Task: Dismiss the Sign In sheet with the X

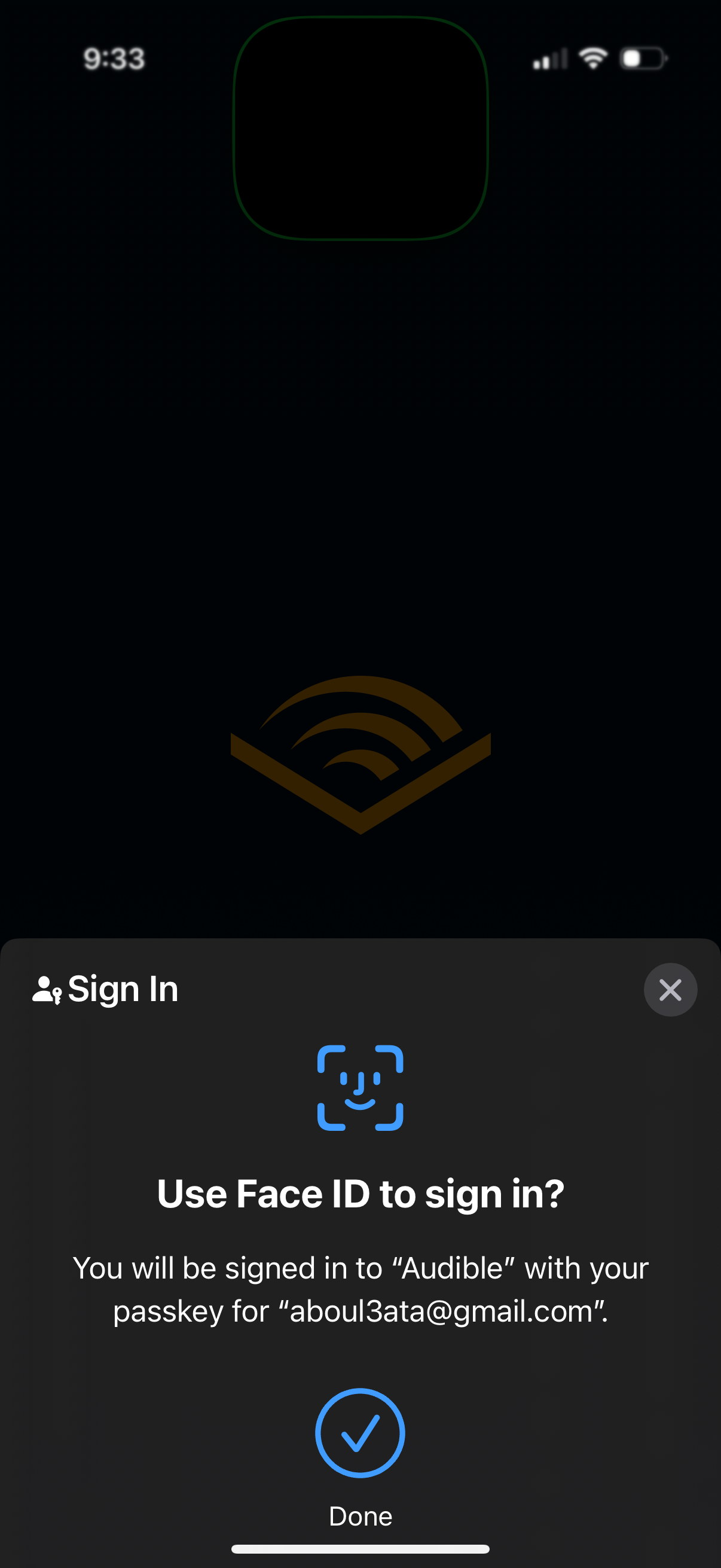Action: tap(670, 989)
